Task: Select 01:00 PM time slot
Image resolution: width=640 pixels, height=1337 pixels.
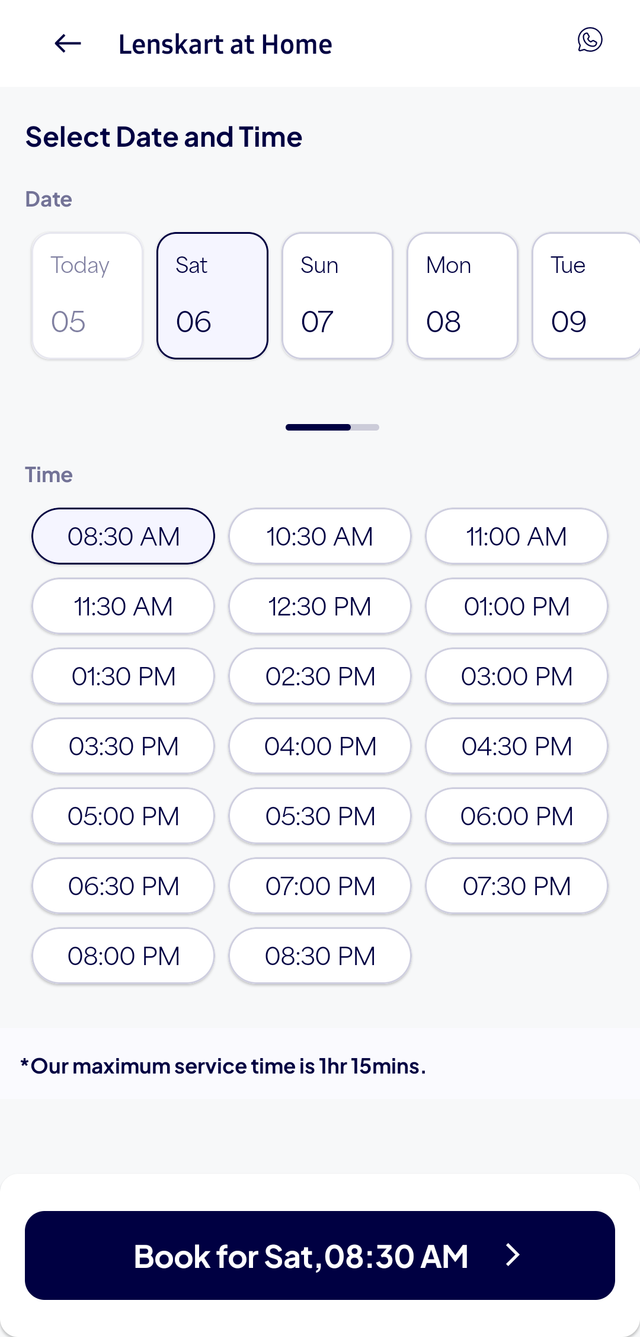Action: coord(517,607)
